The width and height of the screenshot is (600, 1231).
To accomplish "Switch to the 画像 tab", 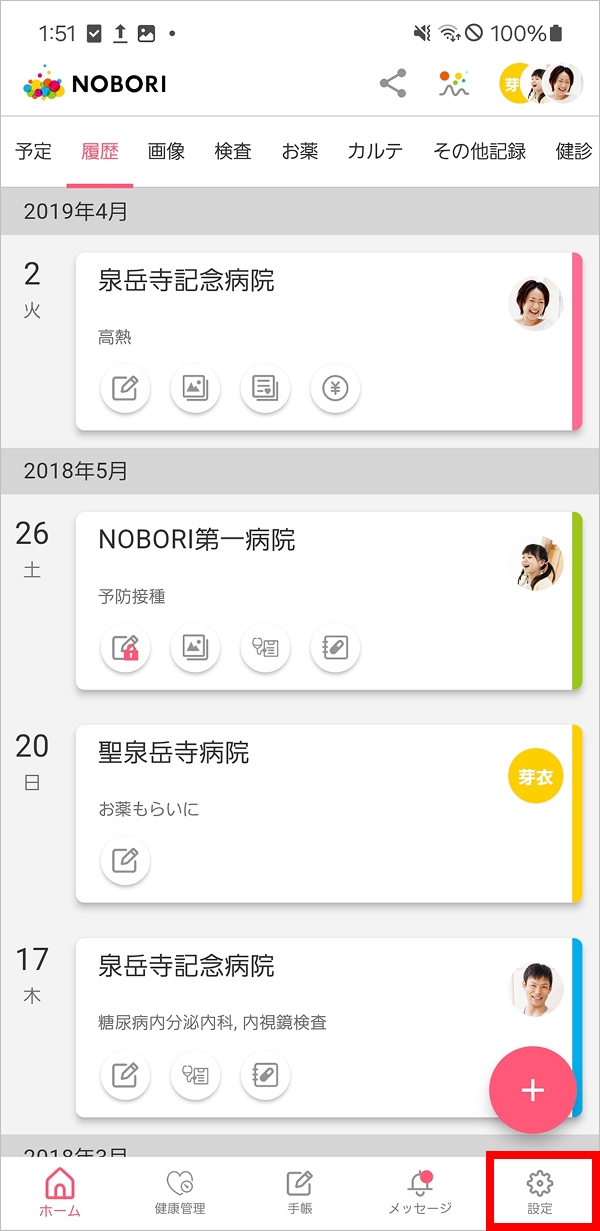I will [x=166, y=152].
